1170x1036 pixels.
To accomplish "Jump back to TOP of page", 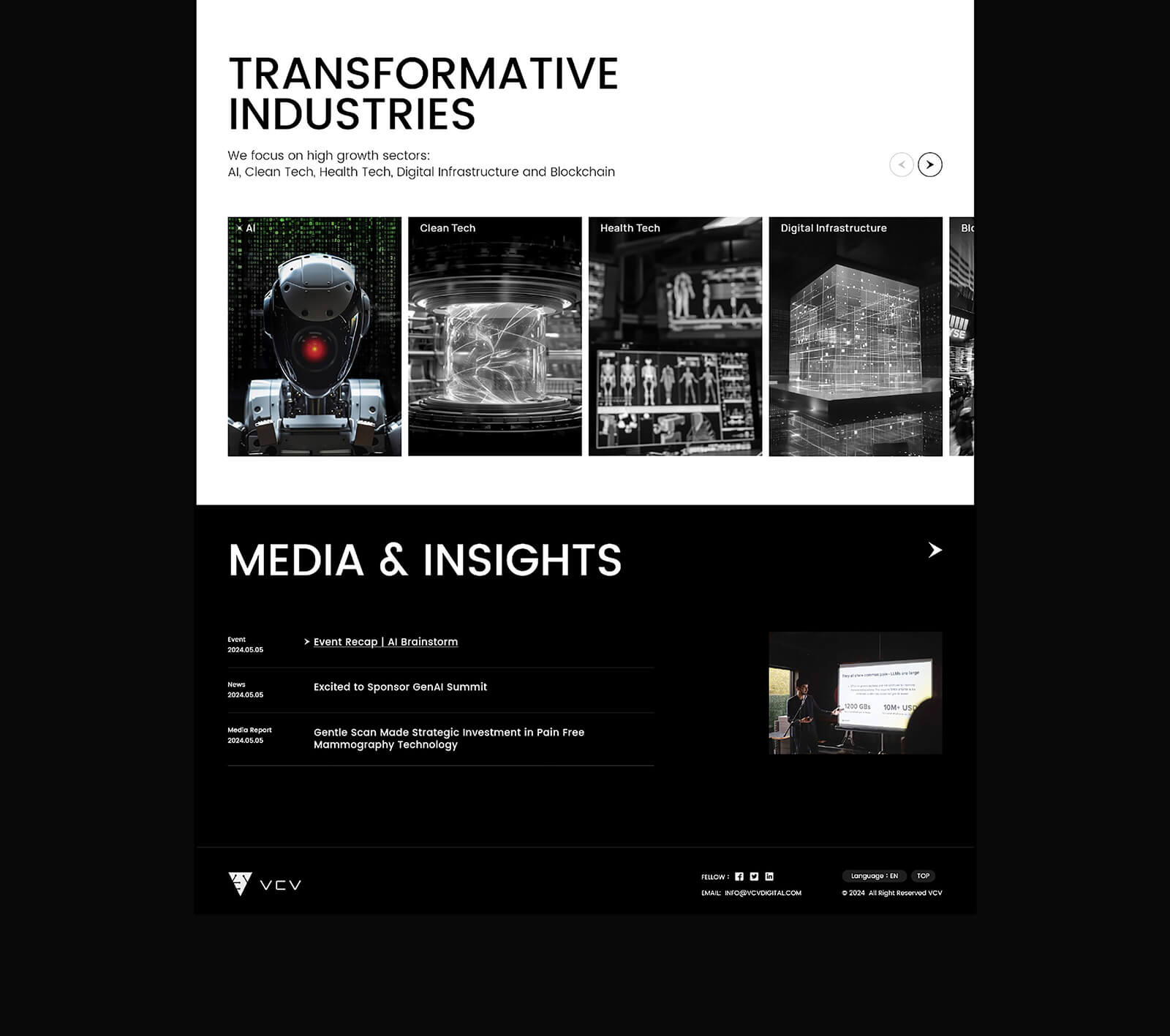I will tap(923, 876).
